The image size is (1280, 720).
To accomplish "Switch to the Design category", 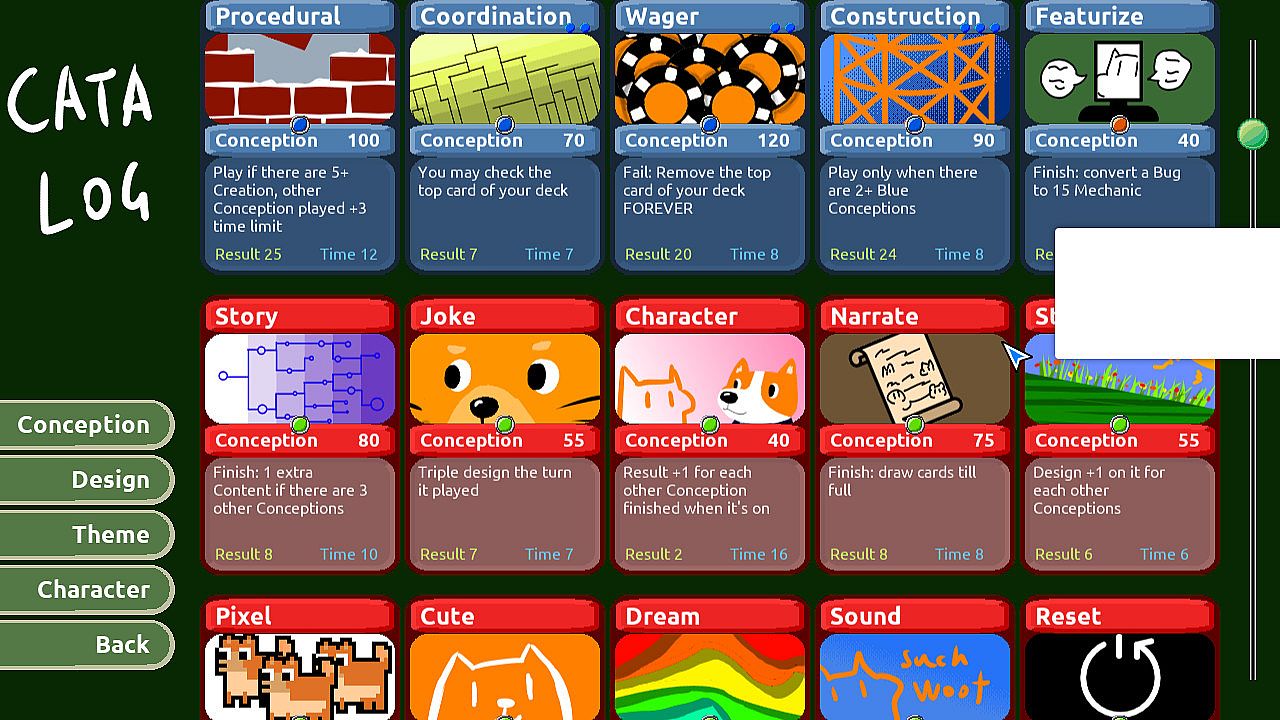I will [85, 479].
